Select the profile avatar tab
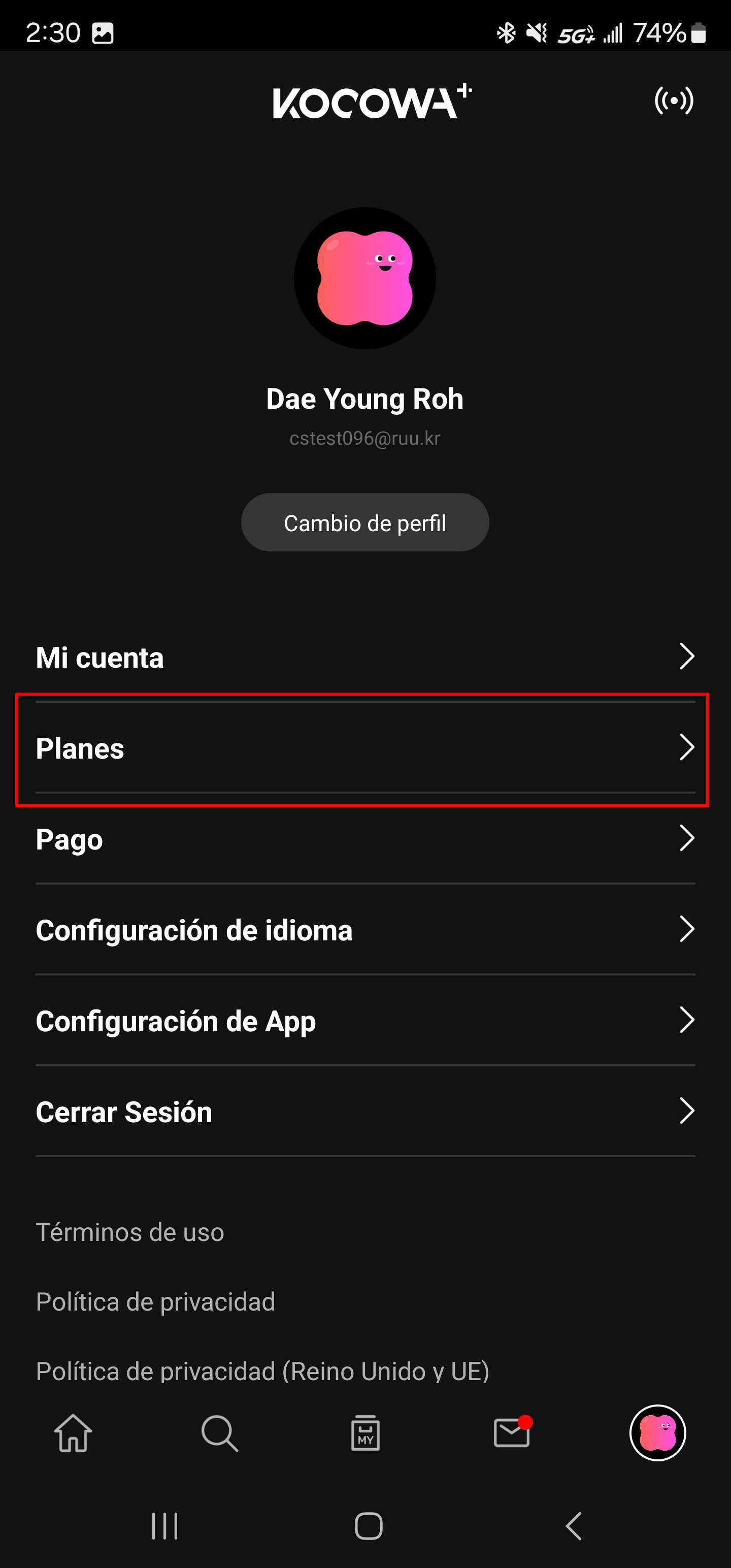The height and width of the screenshot is (1568, 731). [x=657, y=1433]
